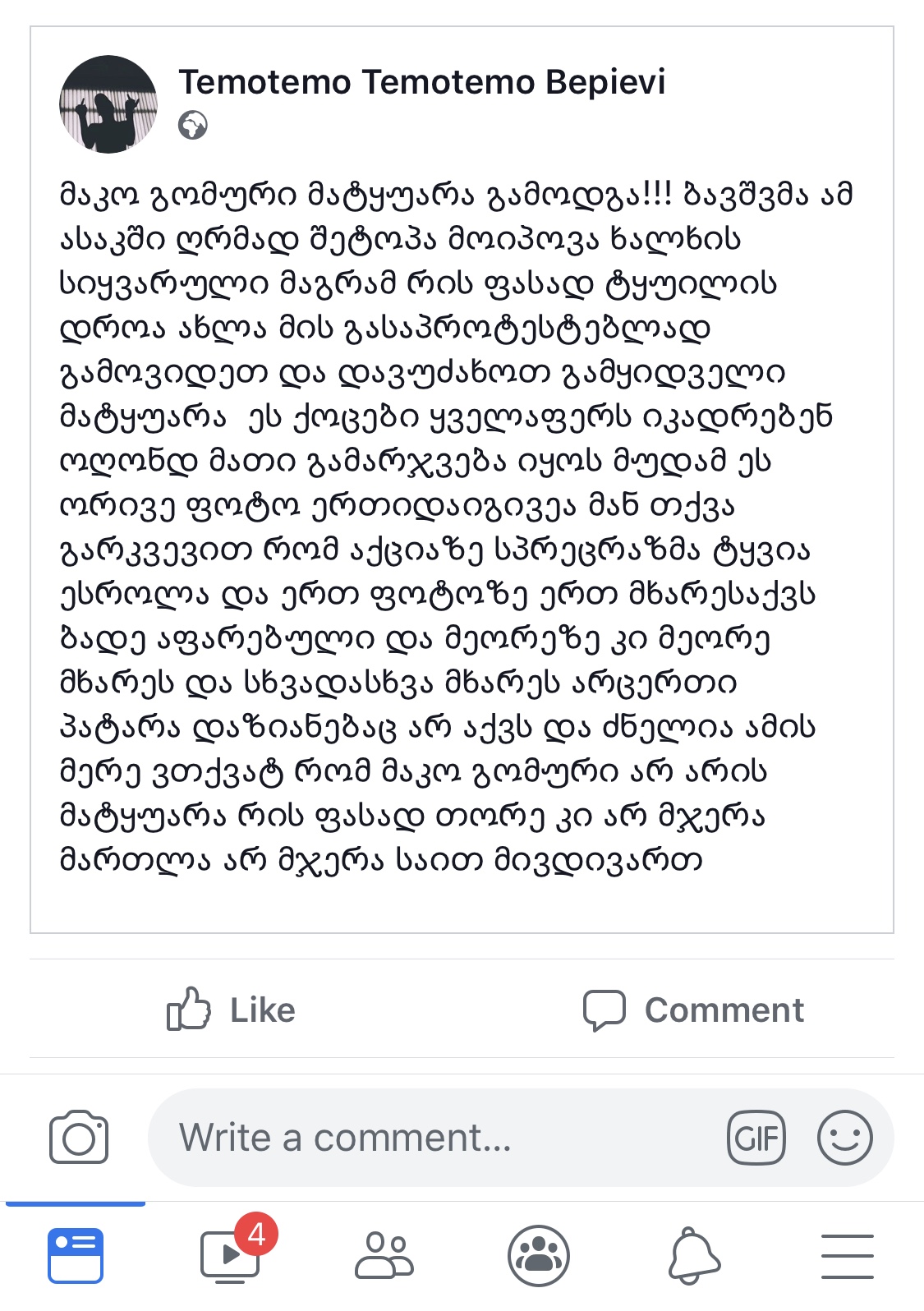This screenshot has width=924, height=1311.
Task: Open the notifications bell
Action: tap(694, 1255)
